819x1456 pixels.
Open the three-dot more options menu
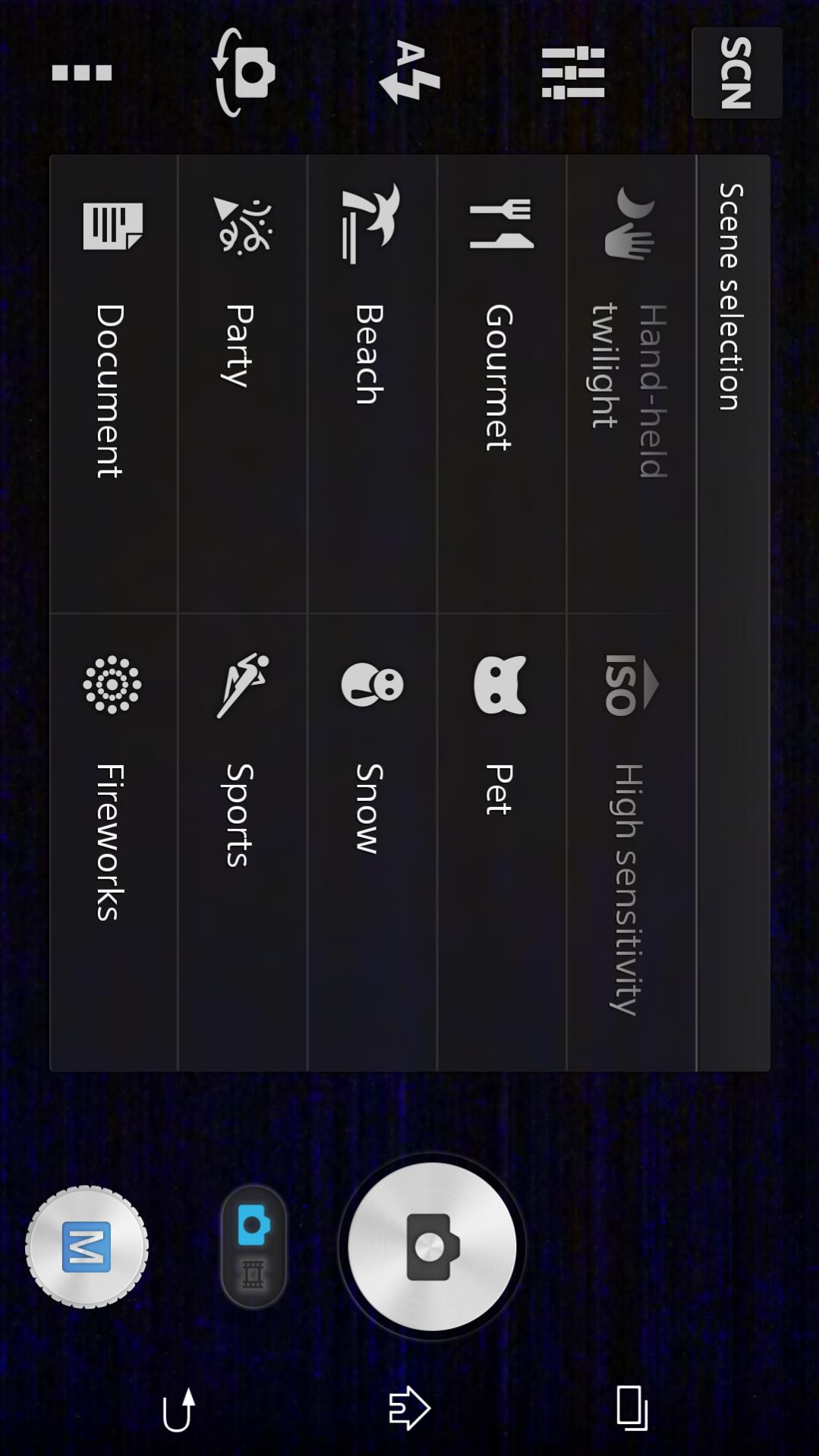coord(81,73)
